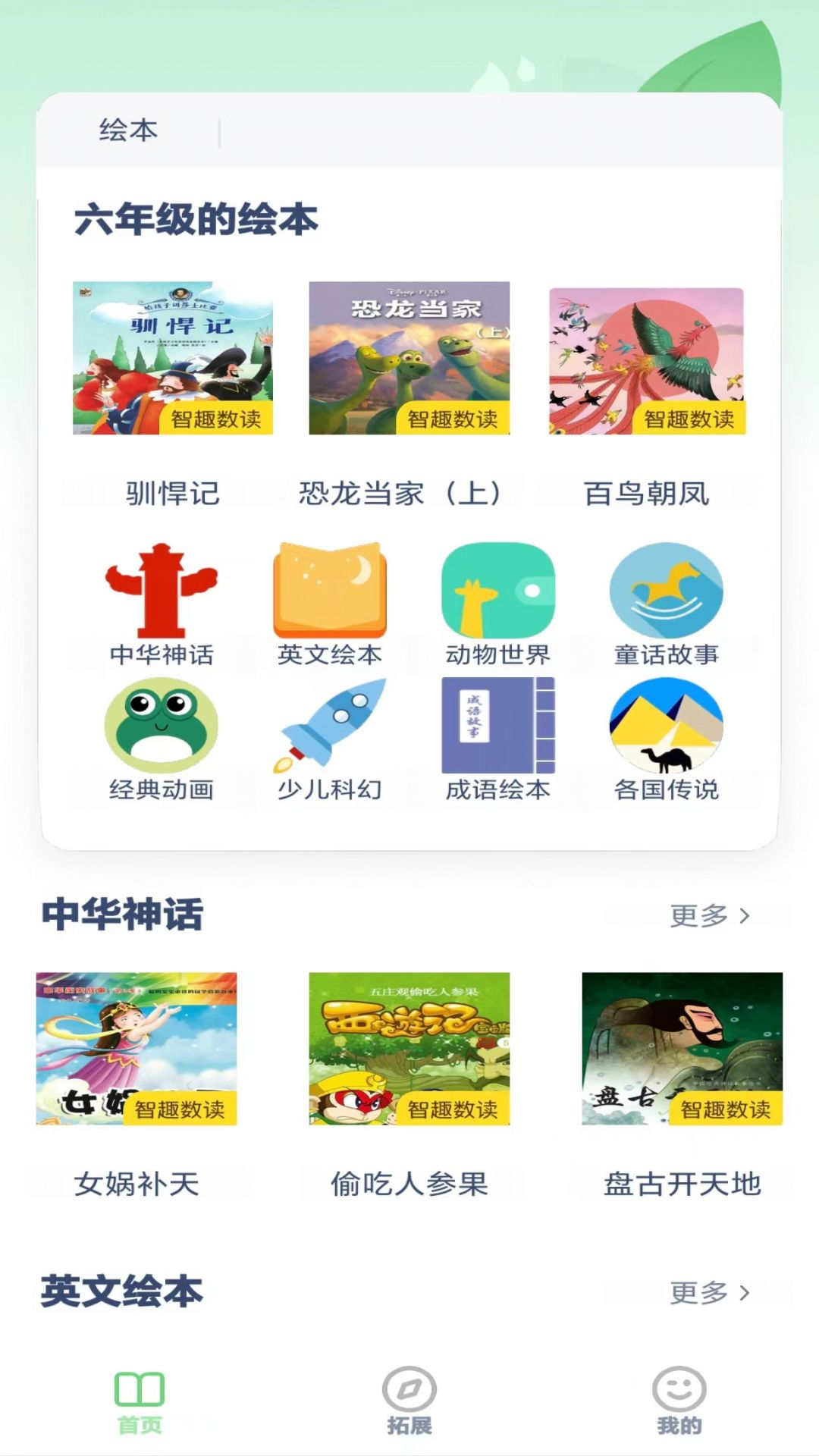Open the 偷吃人参果 book

[409, 1049]
